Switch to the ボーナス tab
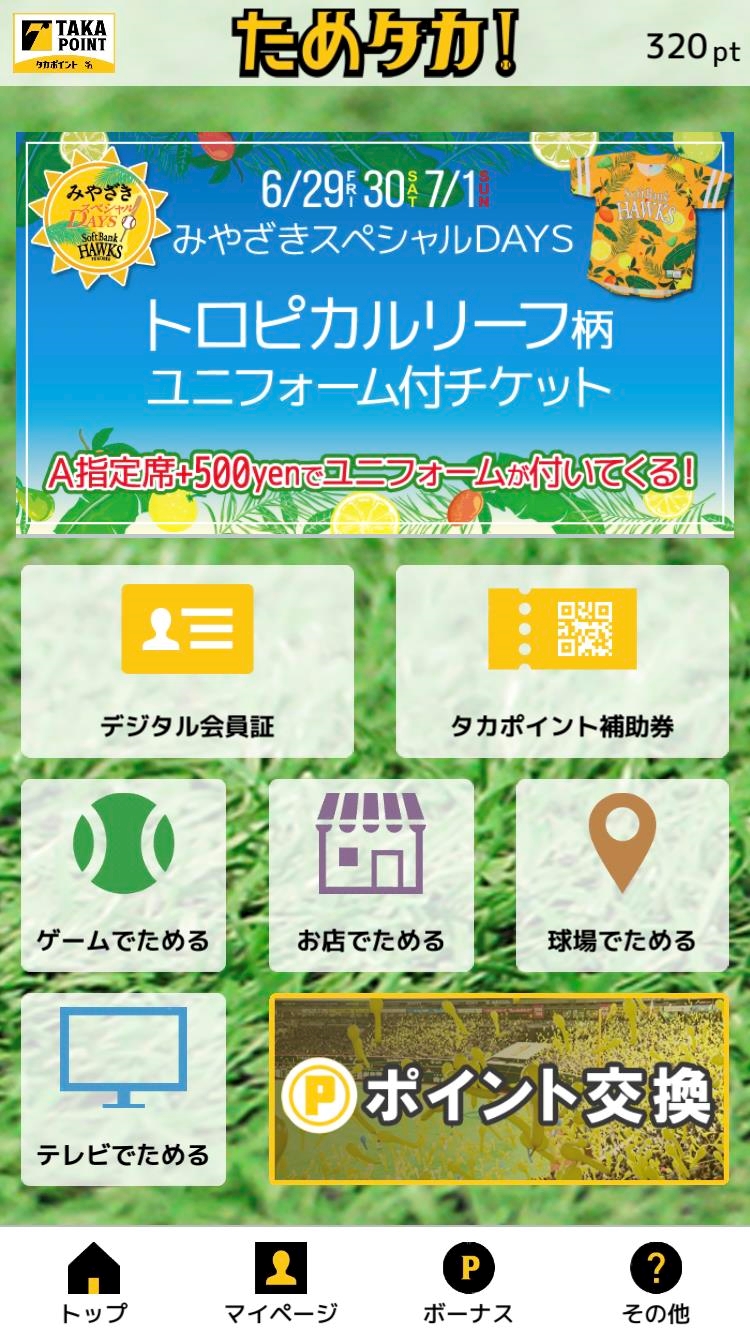Image resolution: width=750 pixels, height=1334 pixels. [x=468, y=1283]
